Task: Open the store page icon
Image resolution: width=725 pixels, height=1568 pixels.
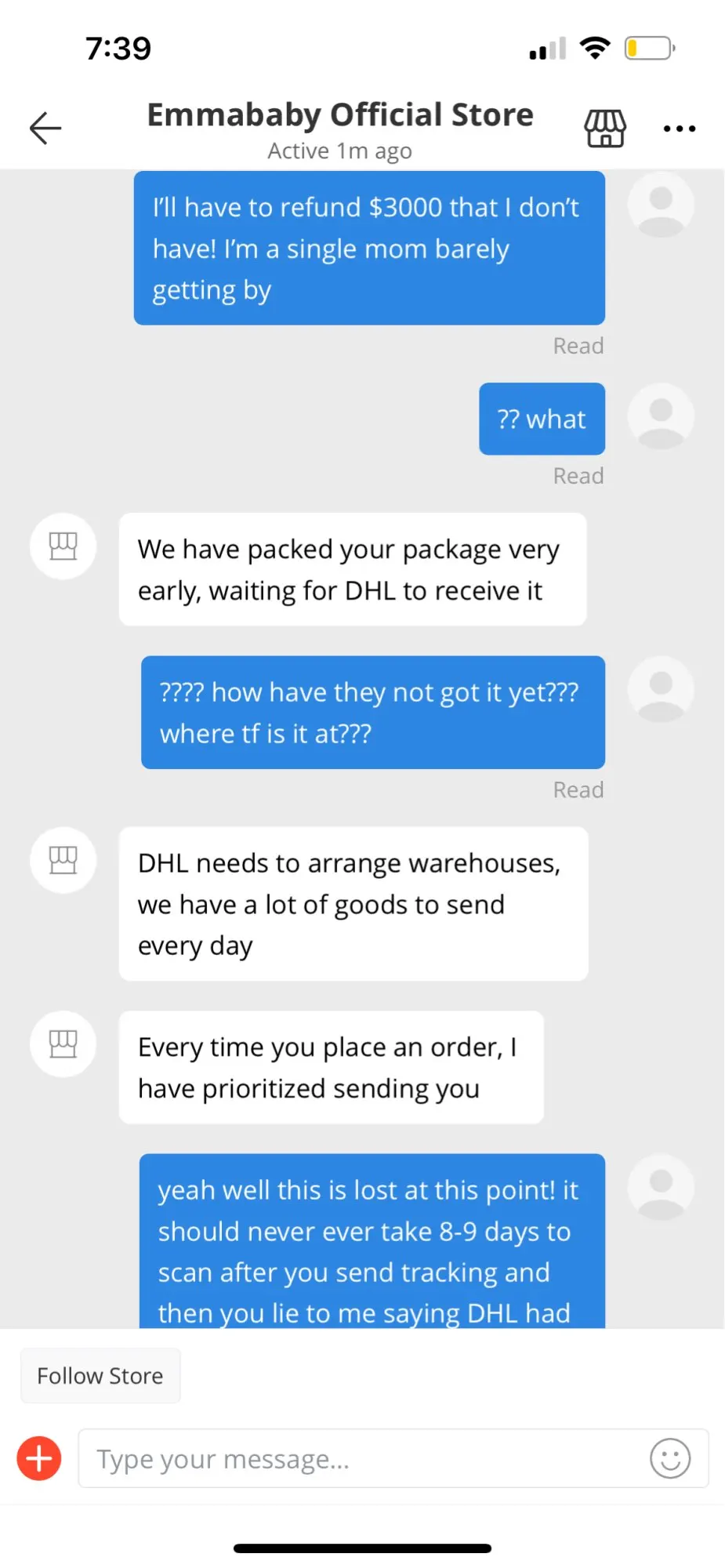Action: click(x=605, y=129)
